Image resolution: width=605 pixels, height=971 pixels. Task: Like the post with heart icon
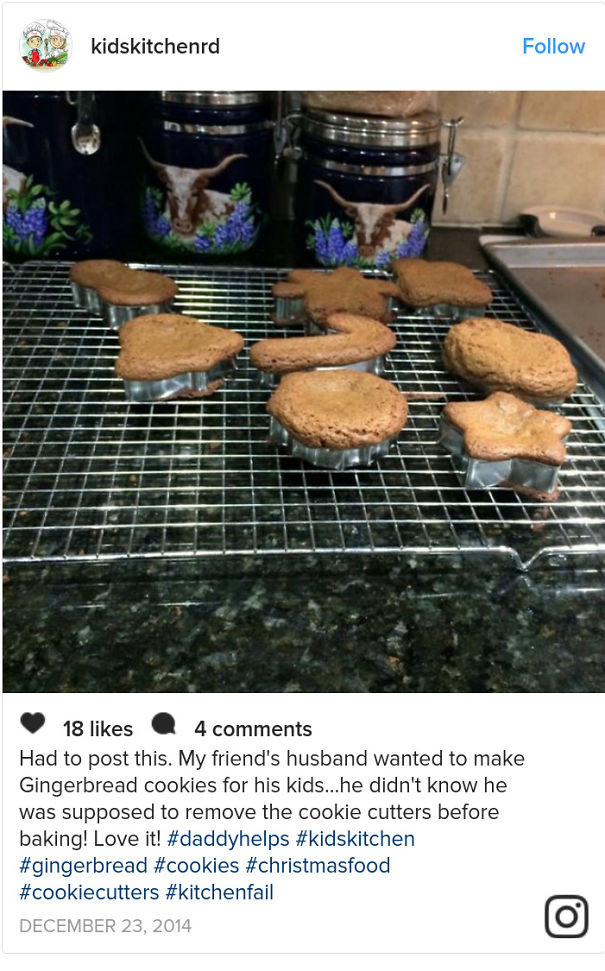pyautogui.click(x=33, y=724)
